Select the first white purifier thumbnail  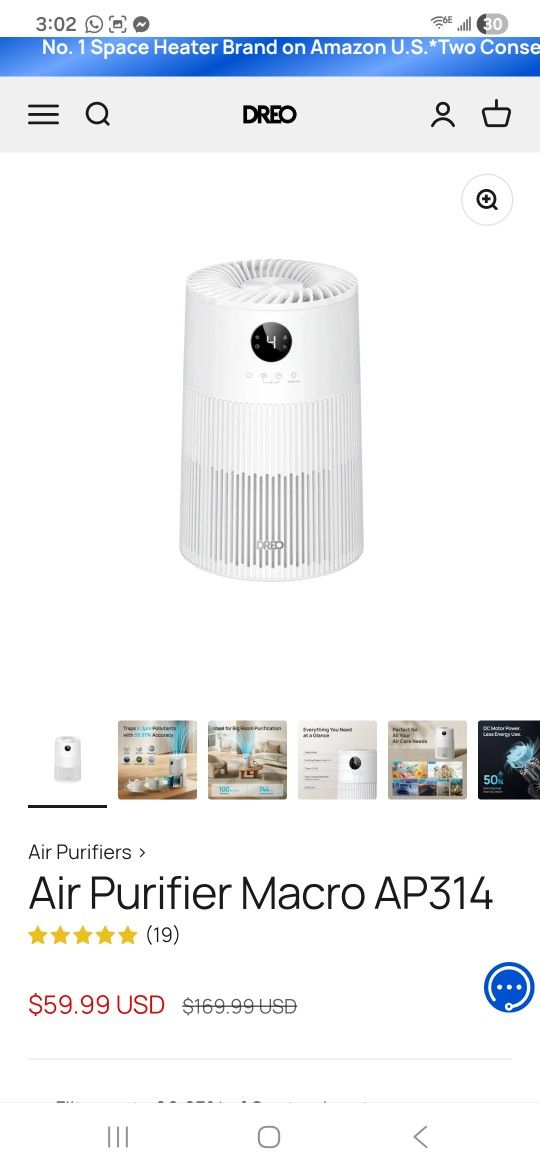pyautogui.click(x=67, y=760)
